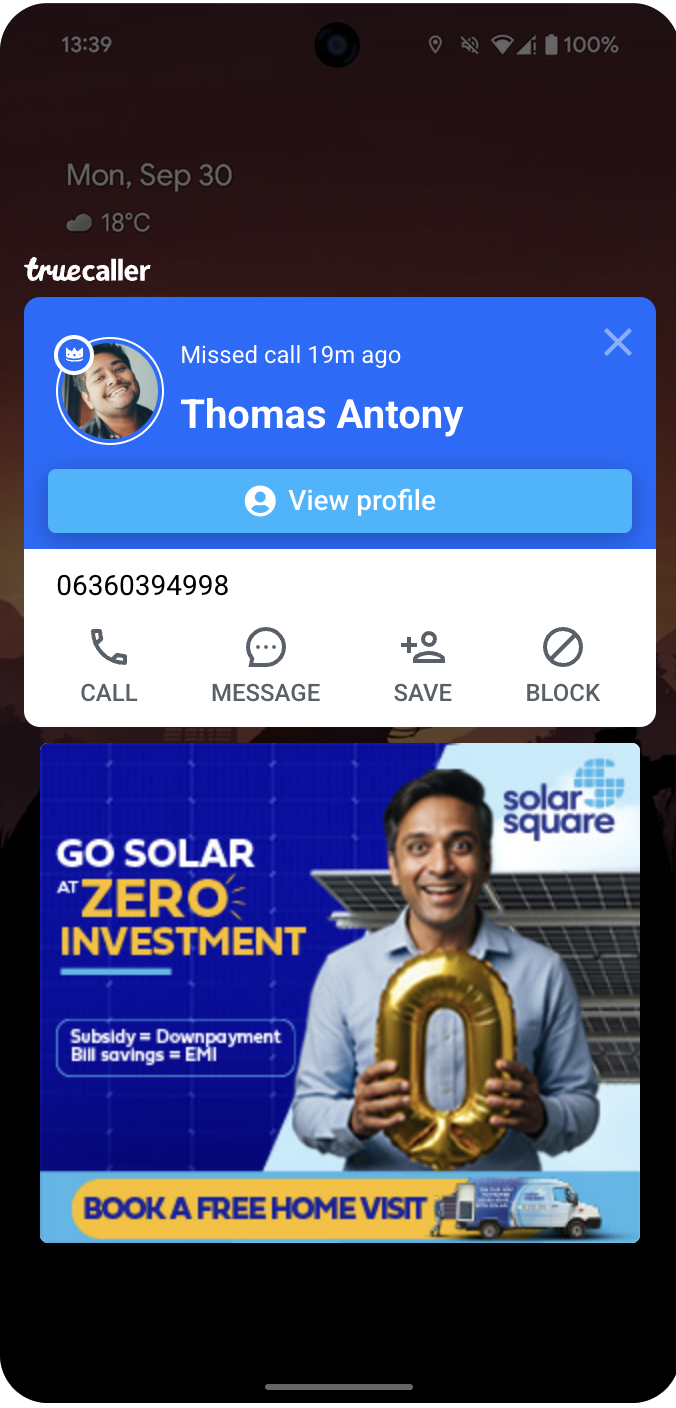The width and height of the screenshot is (676, 1408).
Task: Open Thomas Antony's profile photo
Action: click(x=110, y=391)
